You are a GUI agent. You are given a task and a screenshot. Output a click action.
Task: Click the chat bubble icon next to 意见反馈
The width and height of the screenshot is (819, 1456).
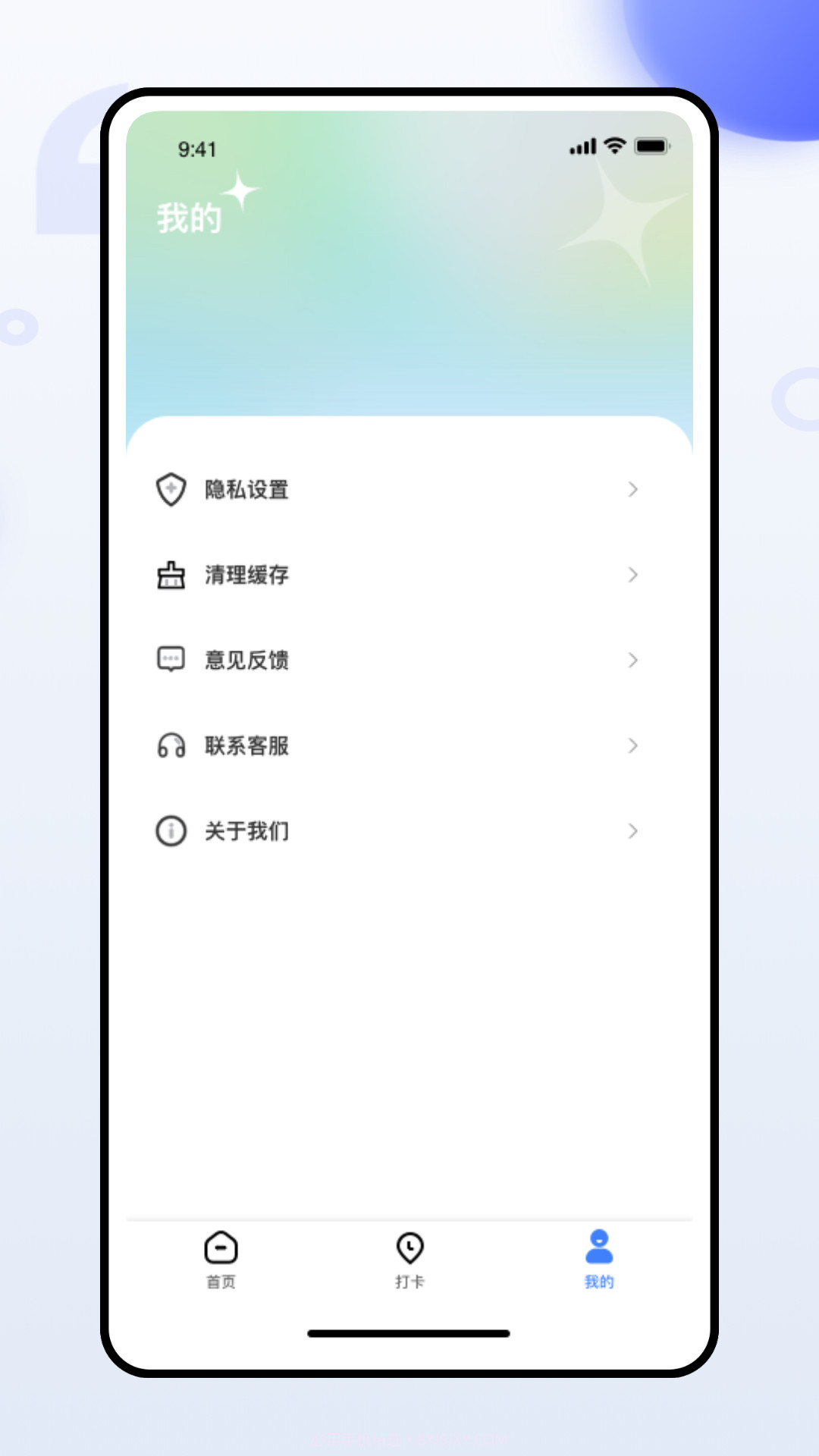point(171,661)
